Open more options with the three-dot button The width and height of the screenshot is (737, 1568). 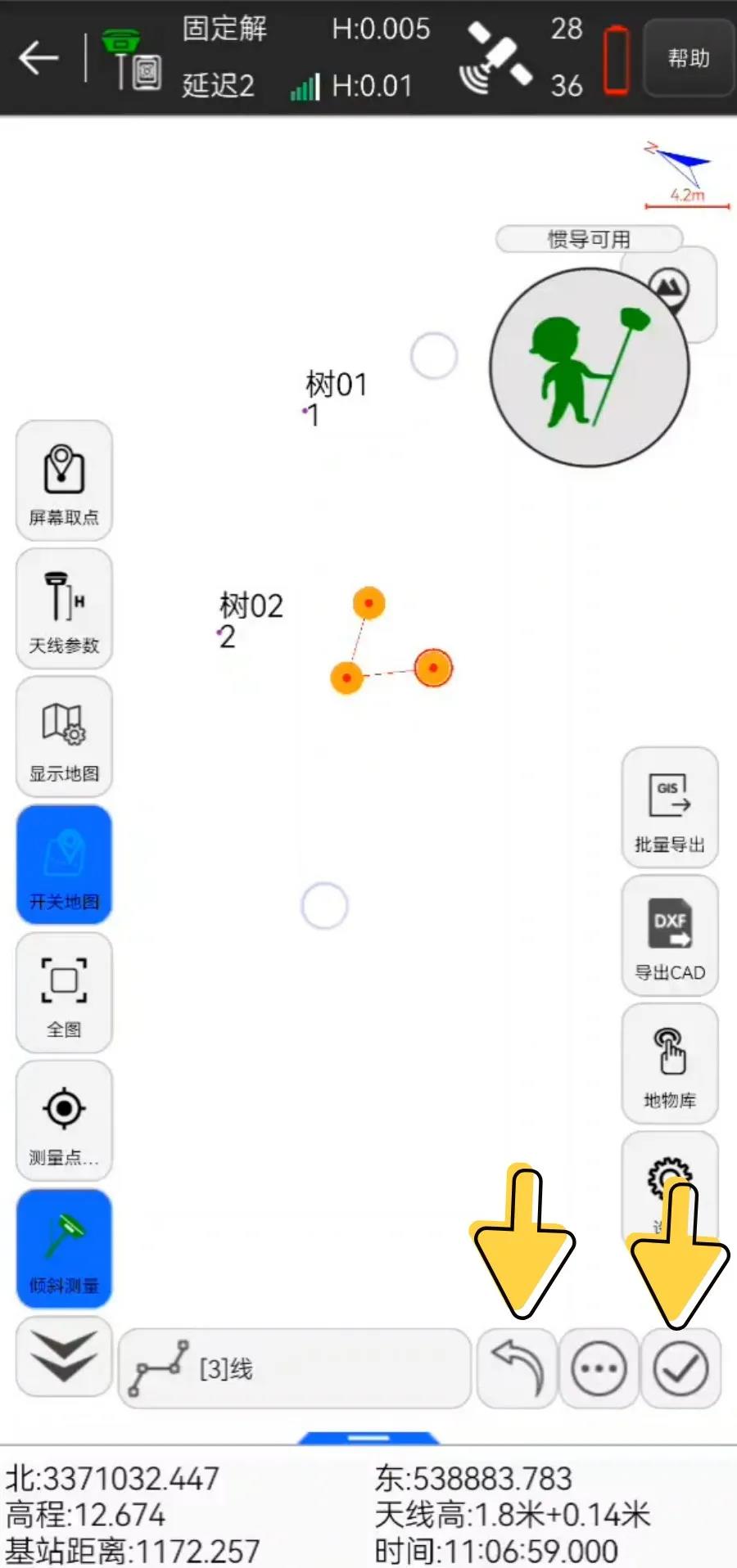point(599,1368)
